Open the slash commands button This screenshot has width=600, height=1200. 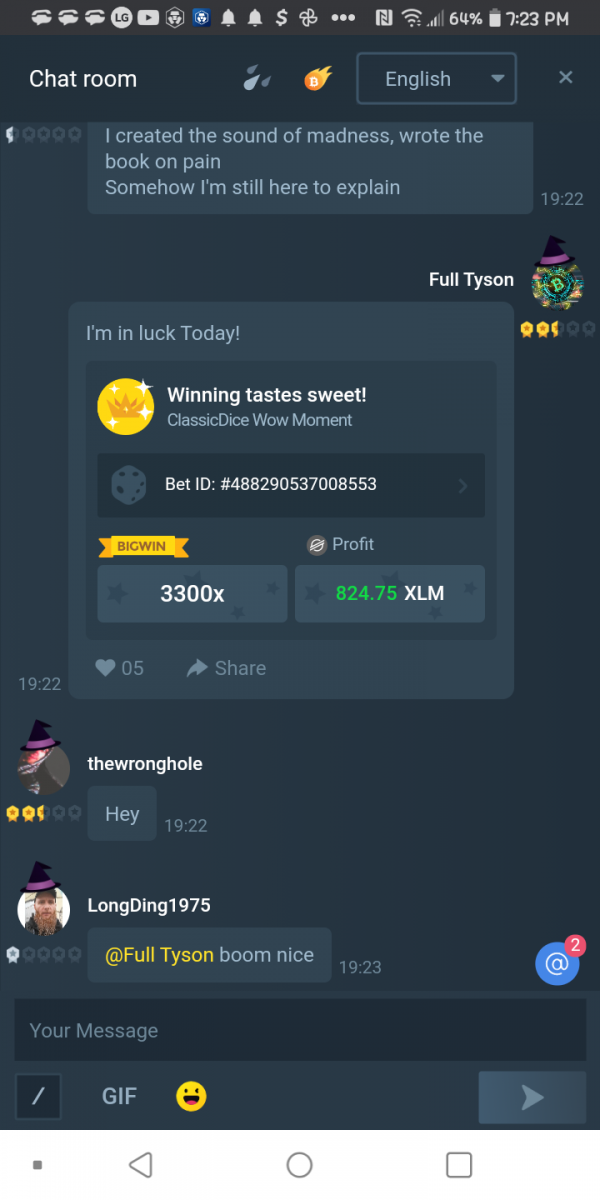pos(38,1096)
